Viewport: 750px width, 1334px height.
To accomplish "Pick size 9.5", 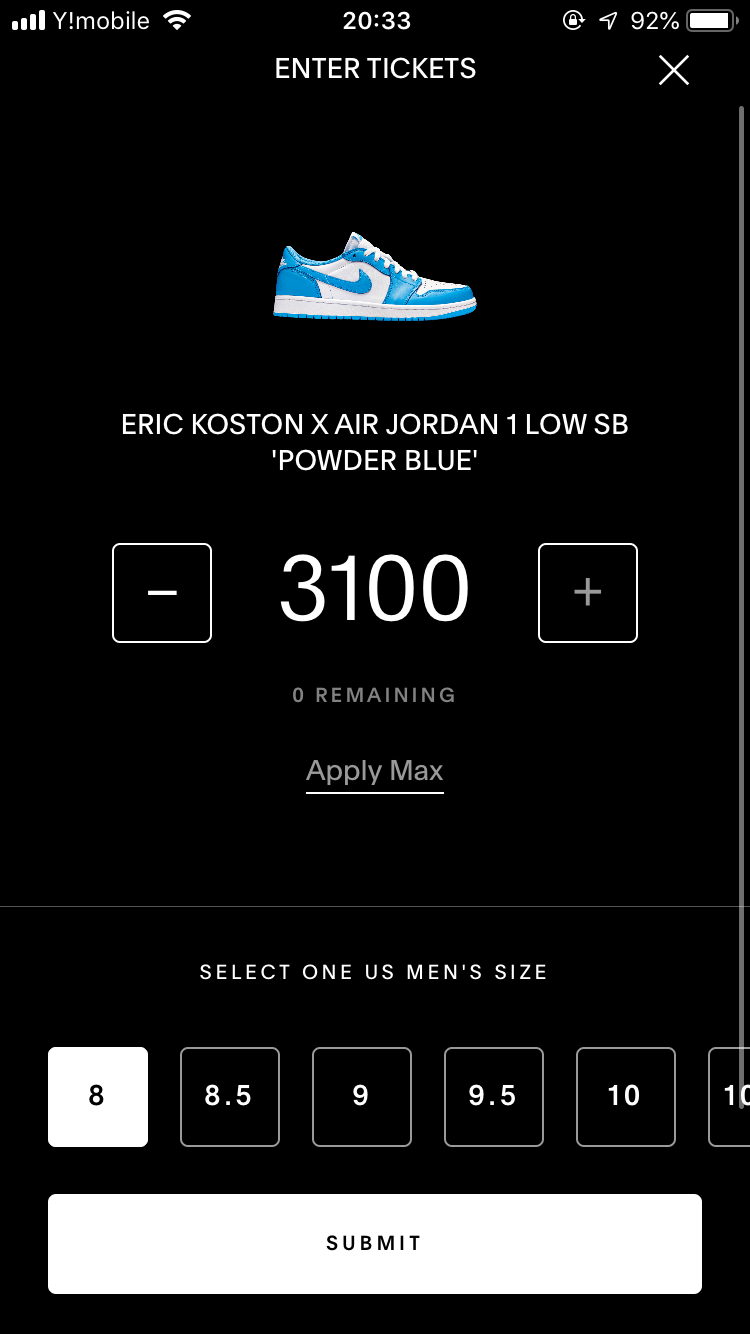I will pos(494,1097).
